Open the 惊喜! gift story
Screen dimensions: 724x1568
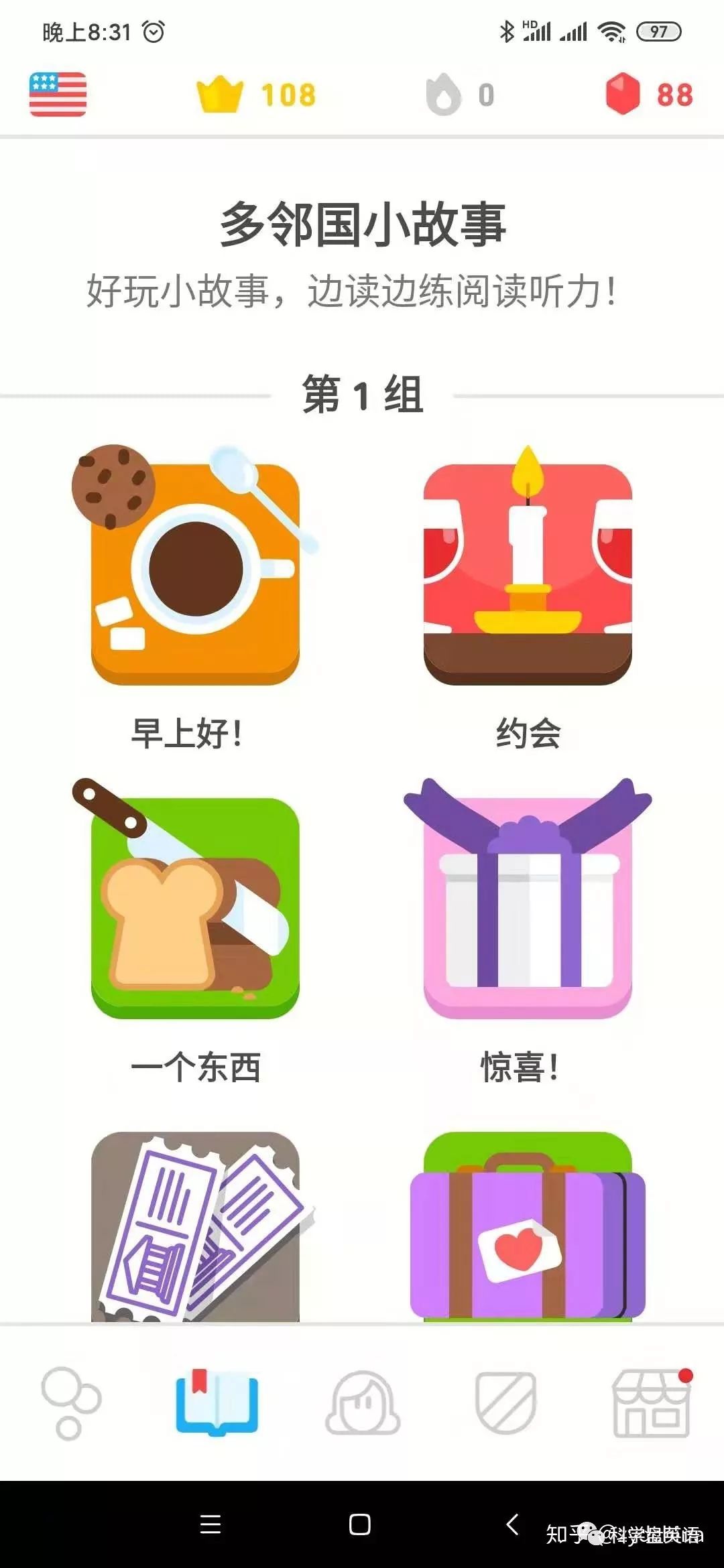coord(528,898)
